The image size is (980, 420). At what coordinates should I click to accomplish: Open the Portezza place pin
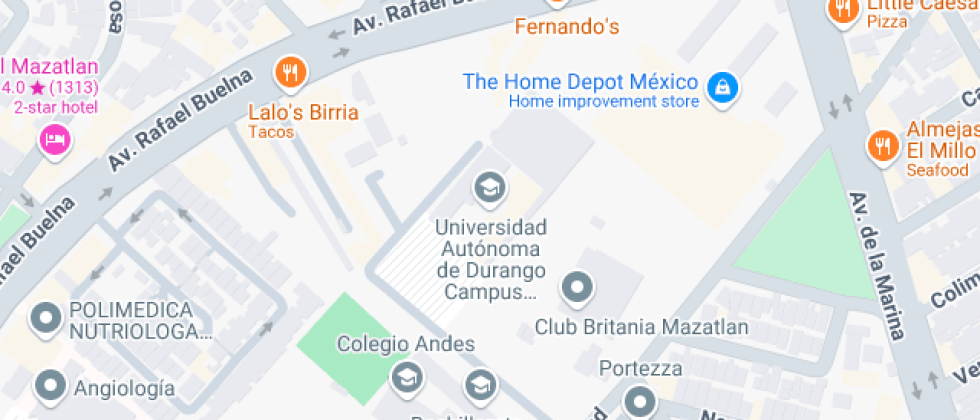tap(640, 402)
